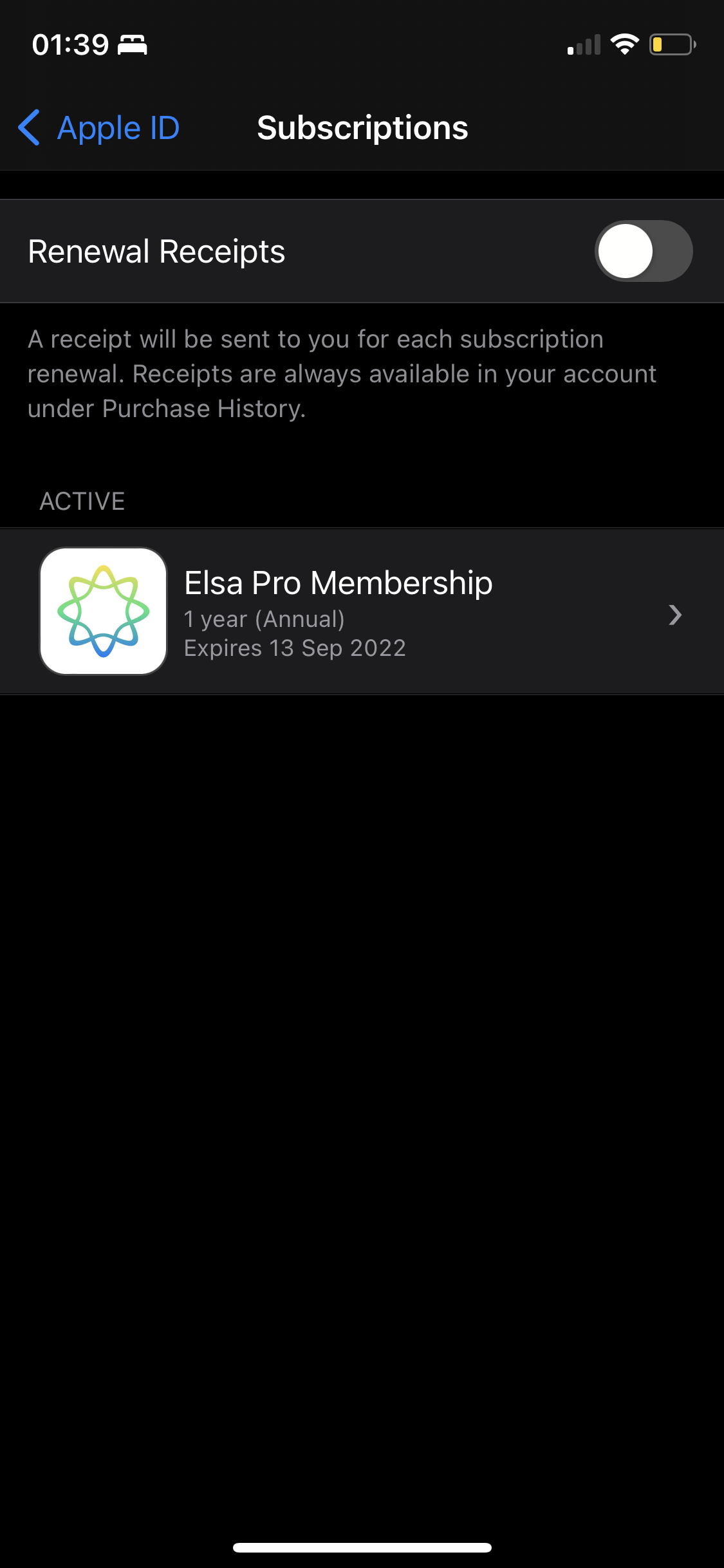Open the Elsa Pro Membership subscription

coord(362,611)
